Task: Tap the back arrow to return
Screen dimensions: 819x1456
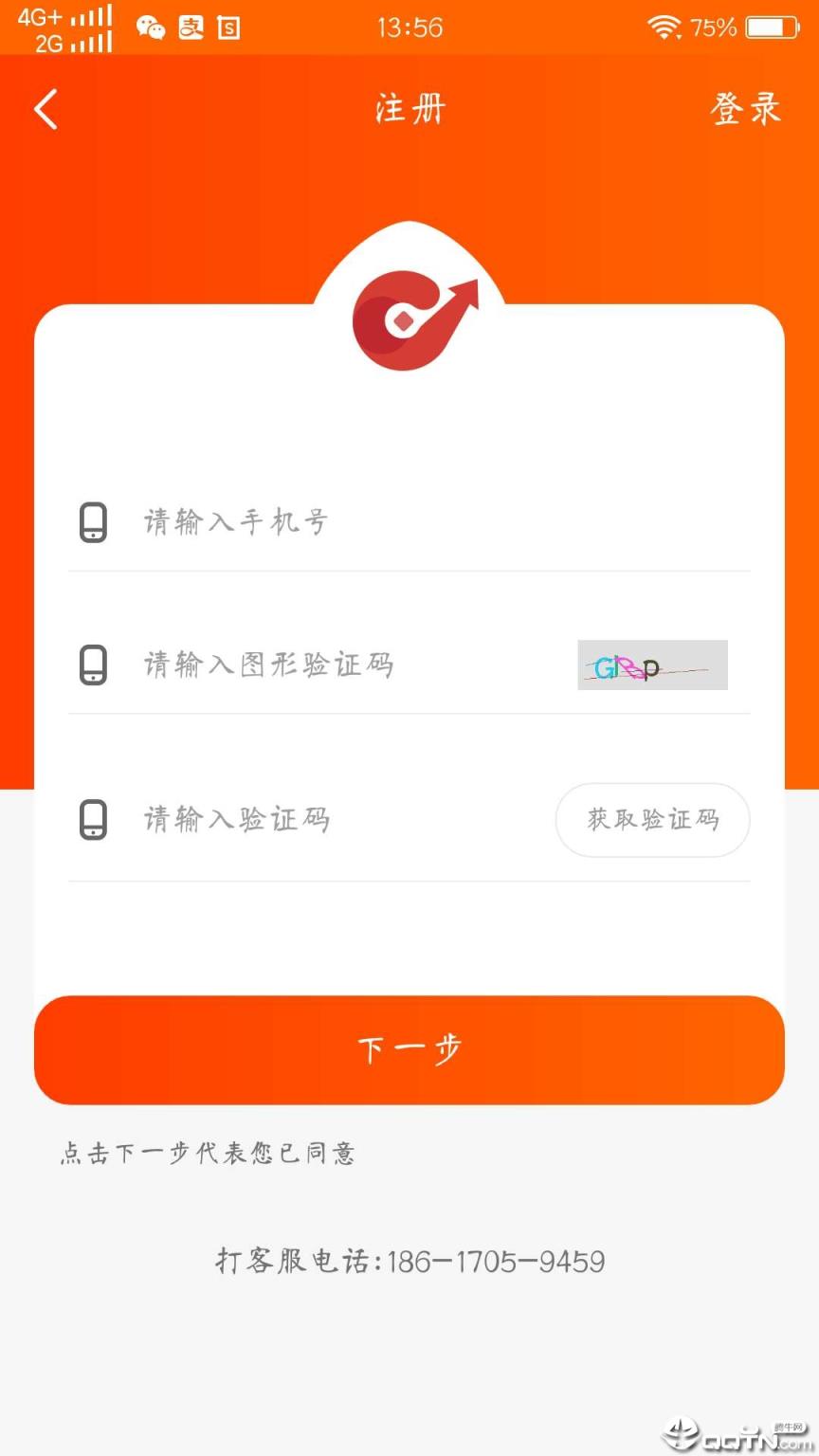Action: coord(45,109)
